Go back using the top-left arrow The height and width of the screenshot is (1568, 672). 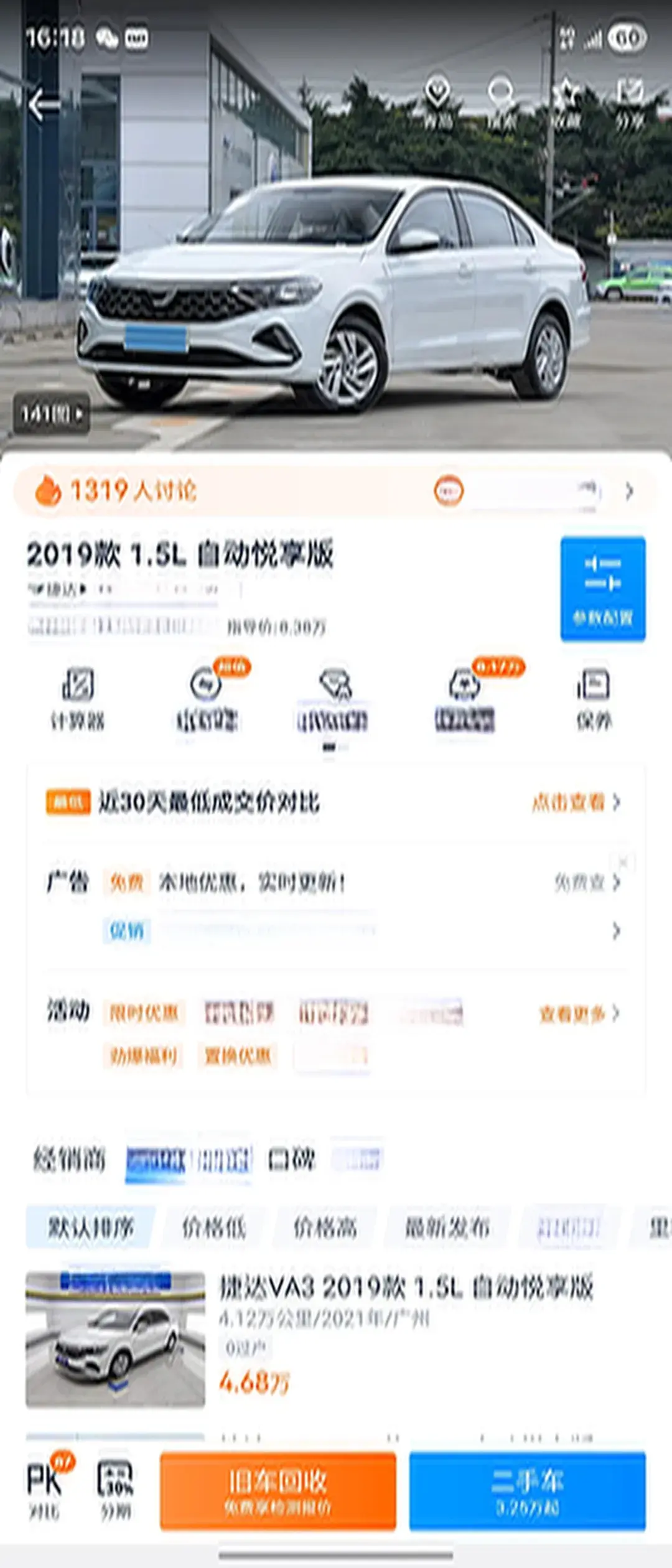click(44, 105)
